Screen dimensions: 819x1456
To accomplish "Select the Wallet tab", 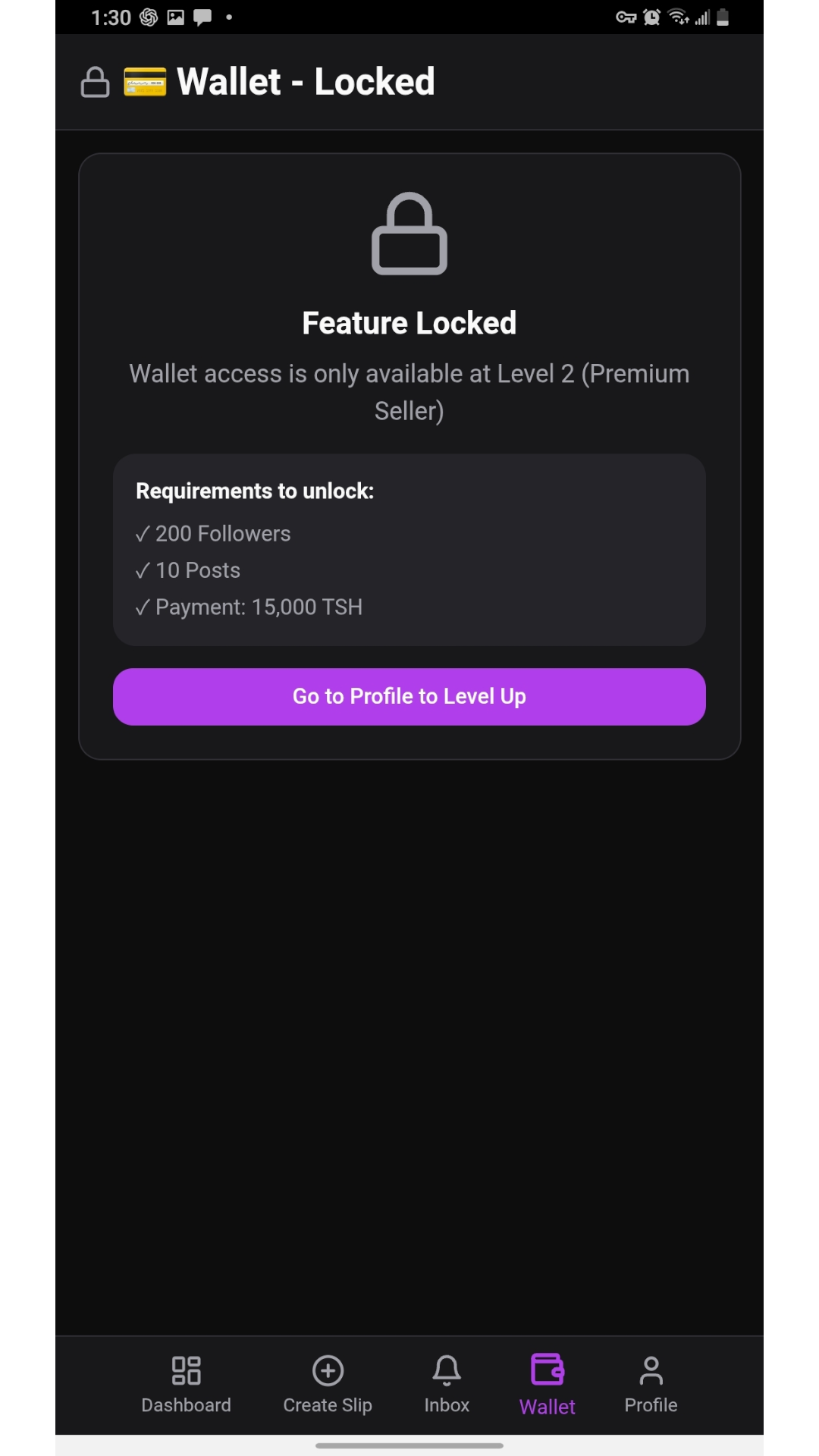I will point(547,1384).
